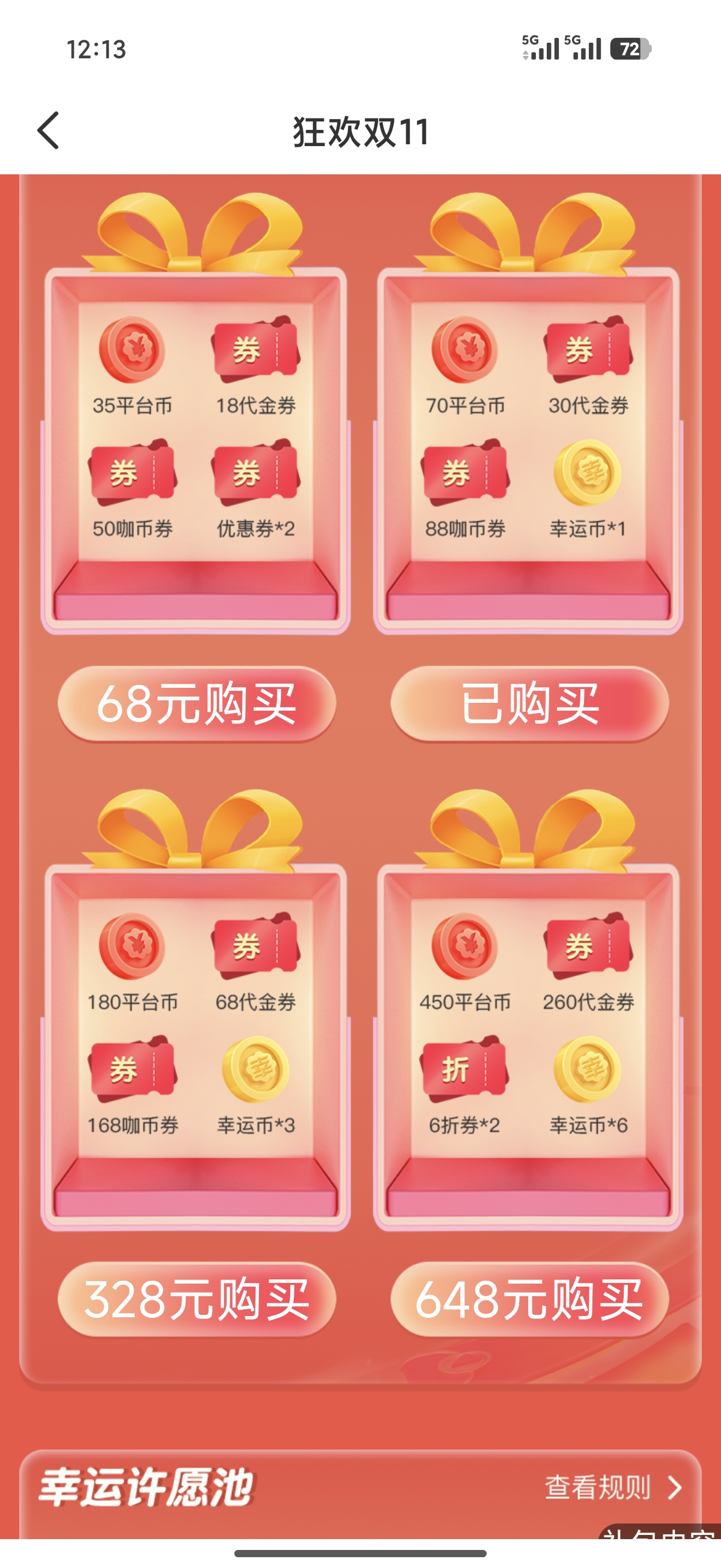
Task: Purchase the 328元 gift pack
Action: coord(196,1300)
